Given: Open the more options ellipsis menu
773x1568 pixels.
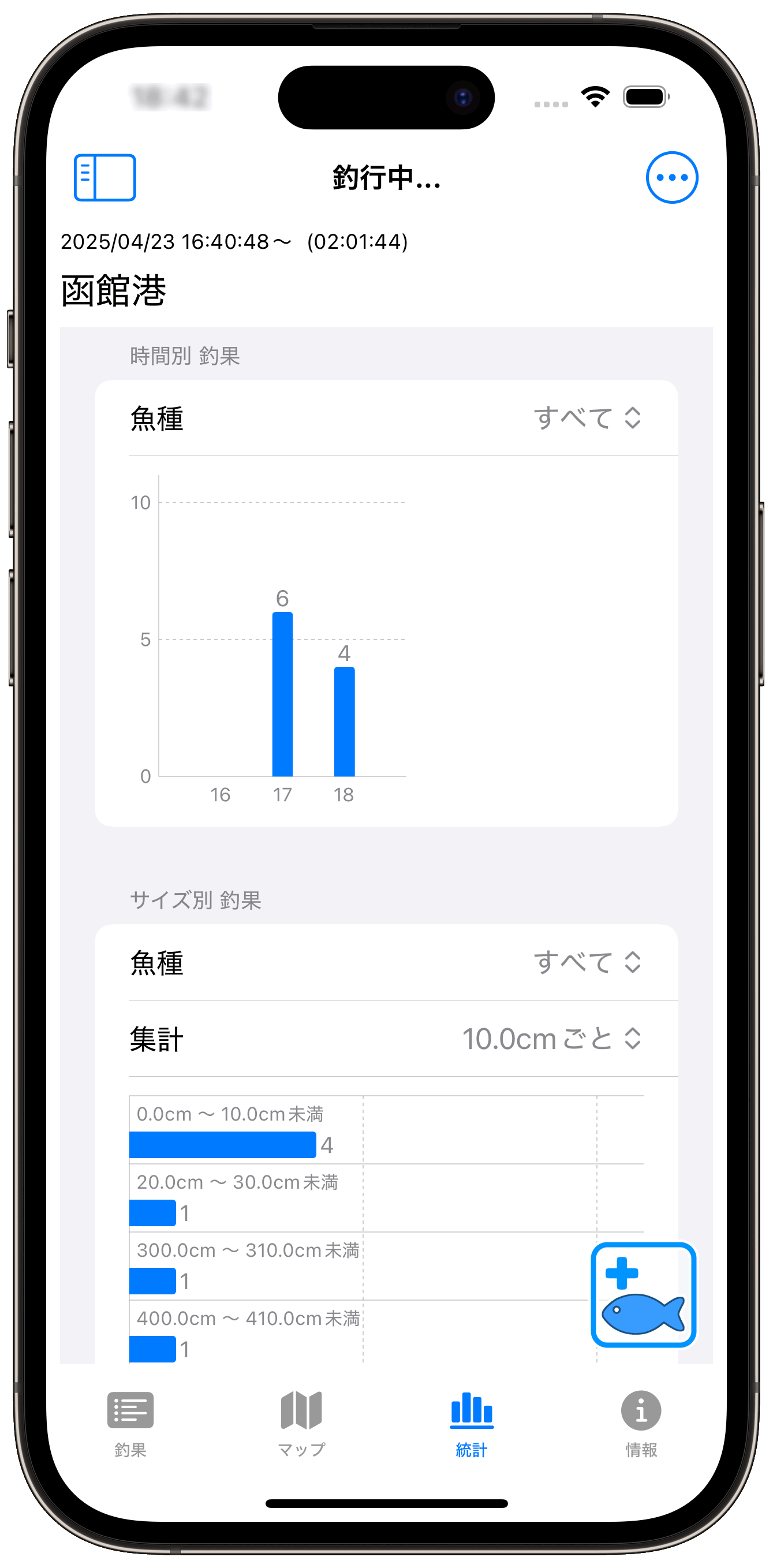Looking at the screenshot, I should (x=671, y=177).
